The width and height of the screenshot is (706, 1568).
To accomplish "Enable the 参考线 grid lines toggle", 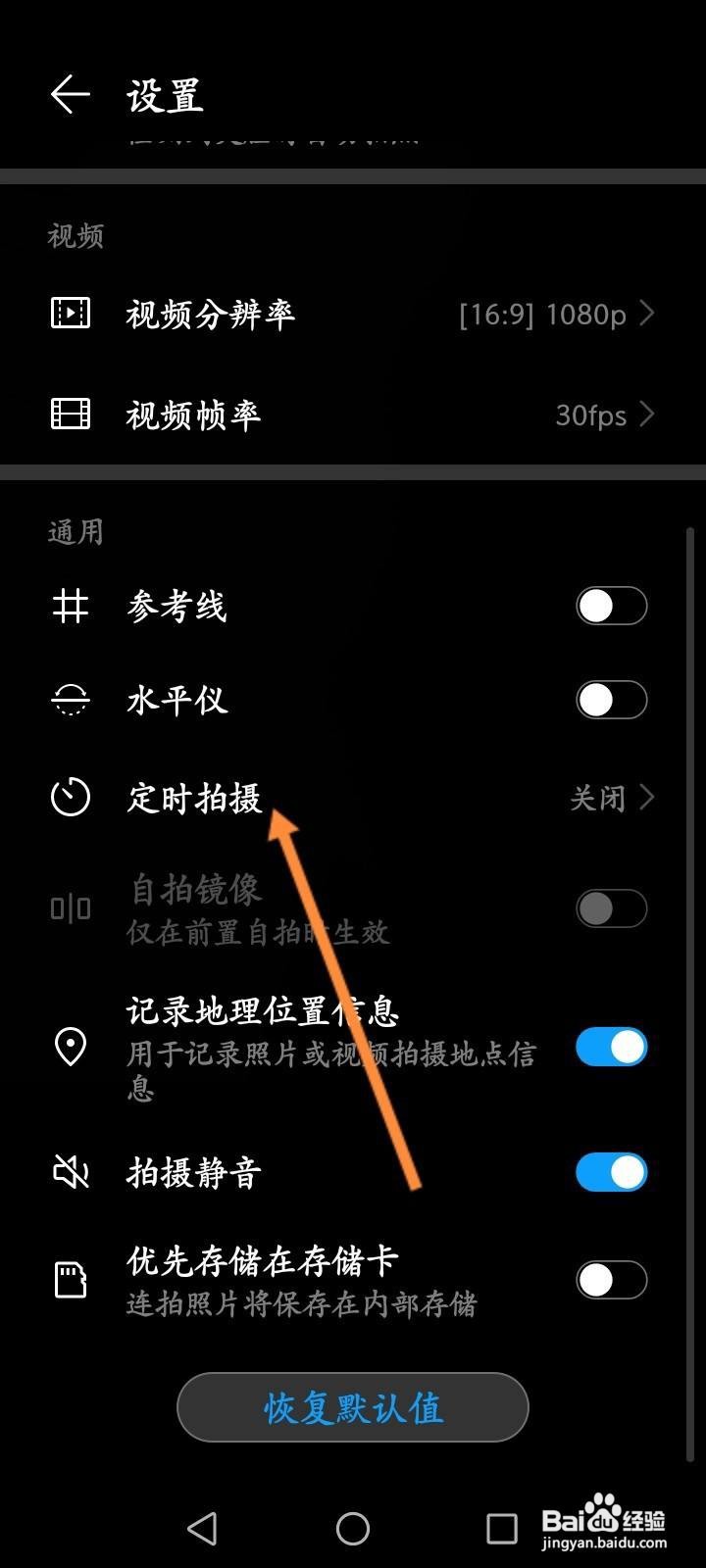I will point(610,607).
